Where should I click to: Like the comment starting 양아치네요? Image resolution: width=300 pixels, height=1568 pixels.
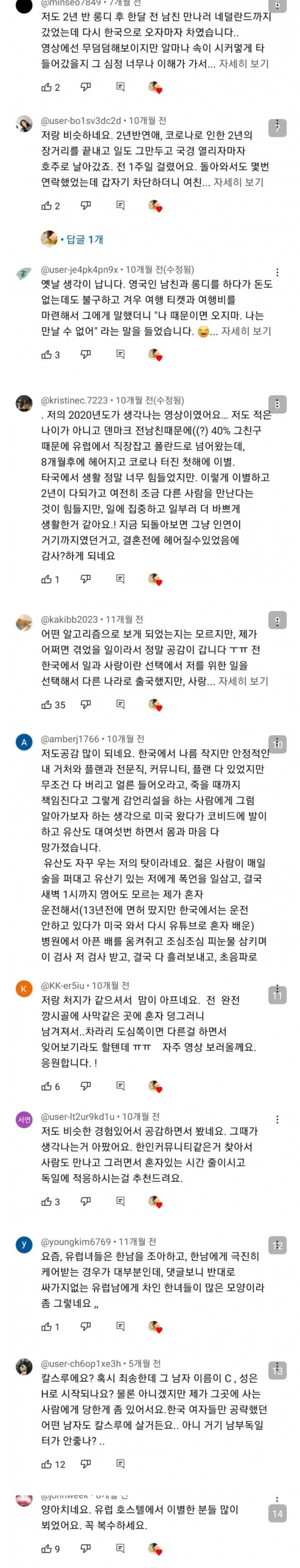pyautogui.click(x=46, y=1549)
